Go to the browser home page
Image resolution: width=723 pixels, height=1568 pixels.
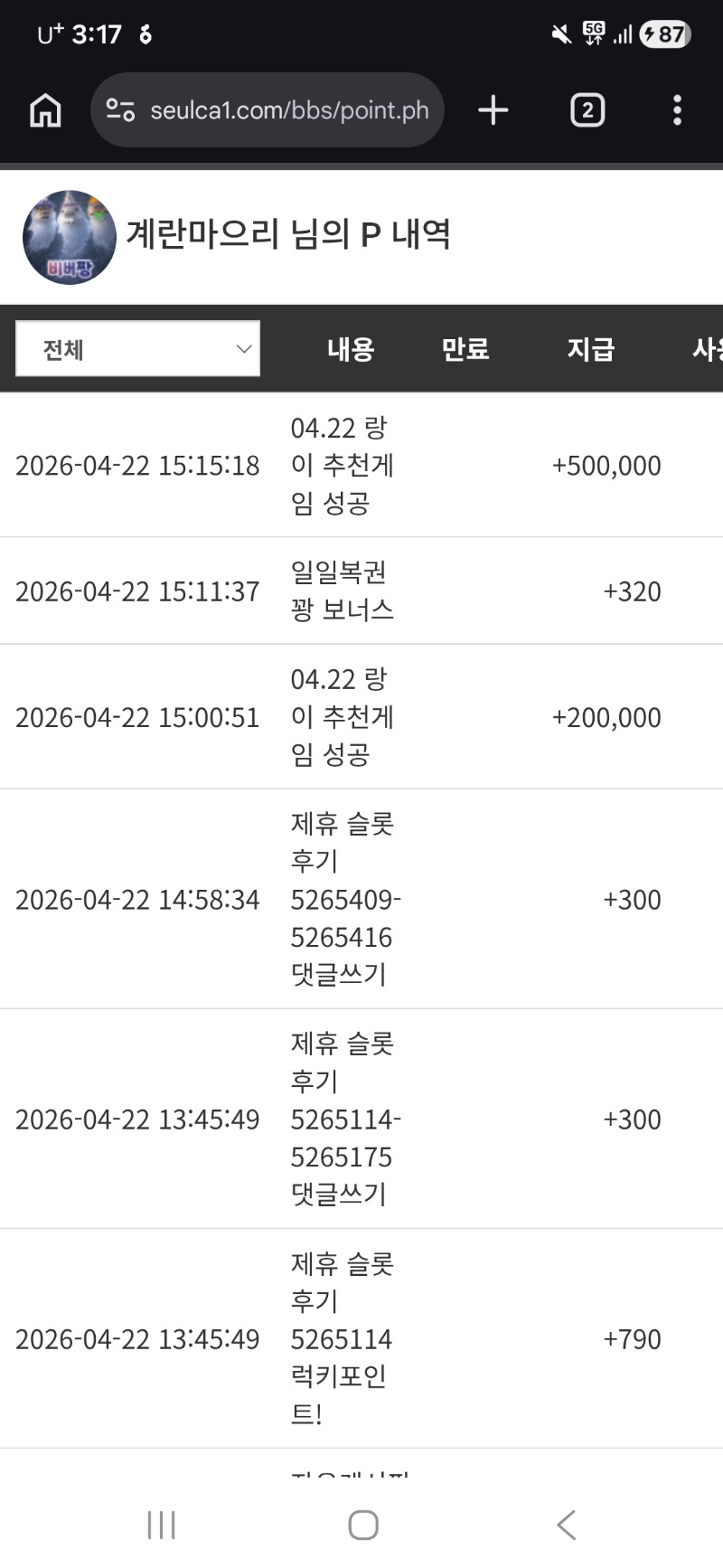[x=45, y=110]
